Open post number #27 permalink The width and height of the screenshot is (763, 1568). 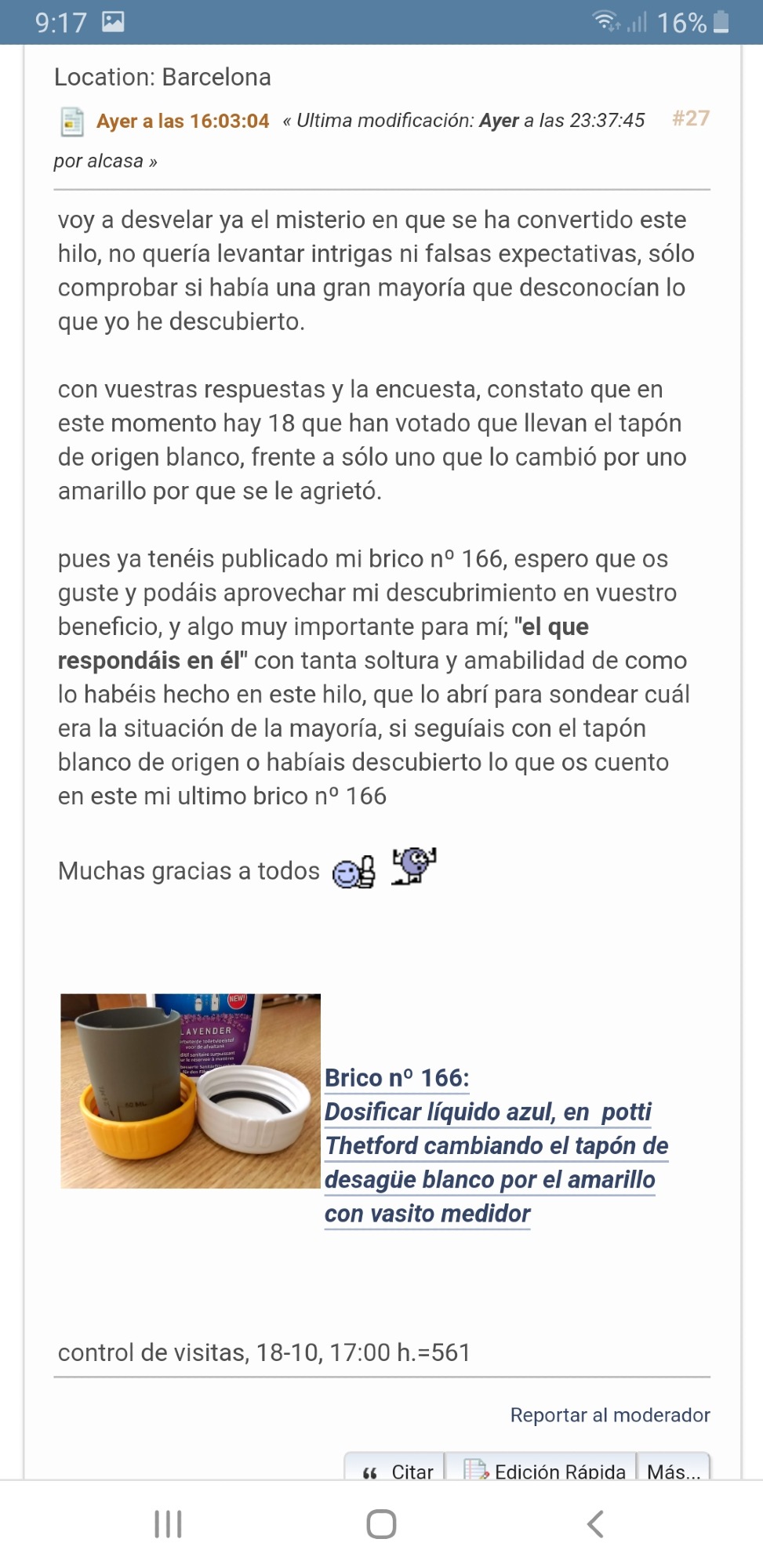click(691, 118)
